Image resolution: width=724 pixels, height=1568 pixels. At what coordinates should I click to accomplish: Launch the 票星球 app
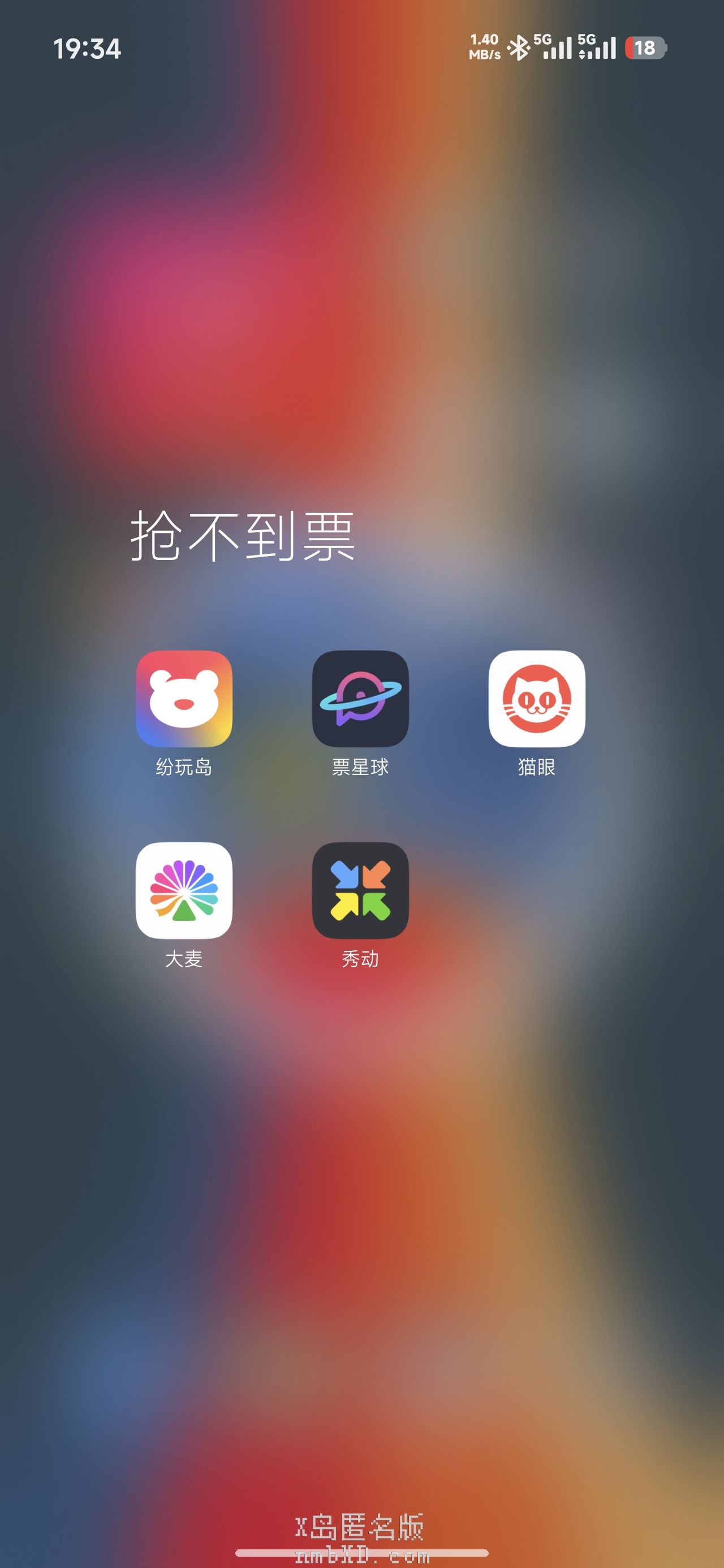360,698
